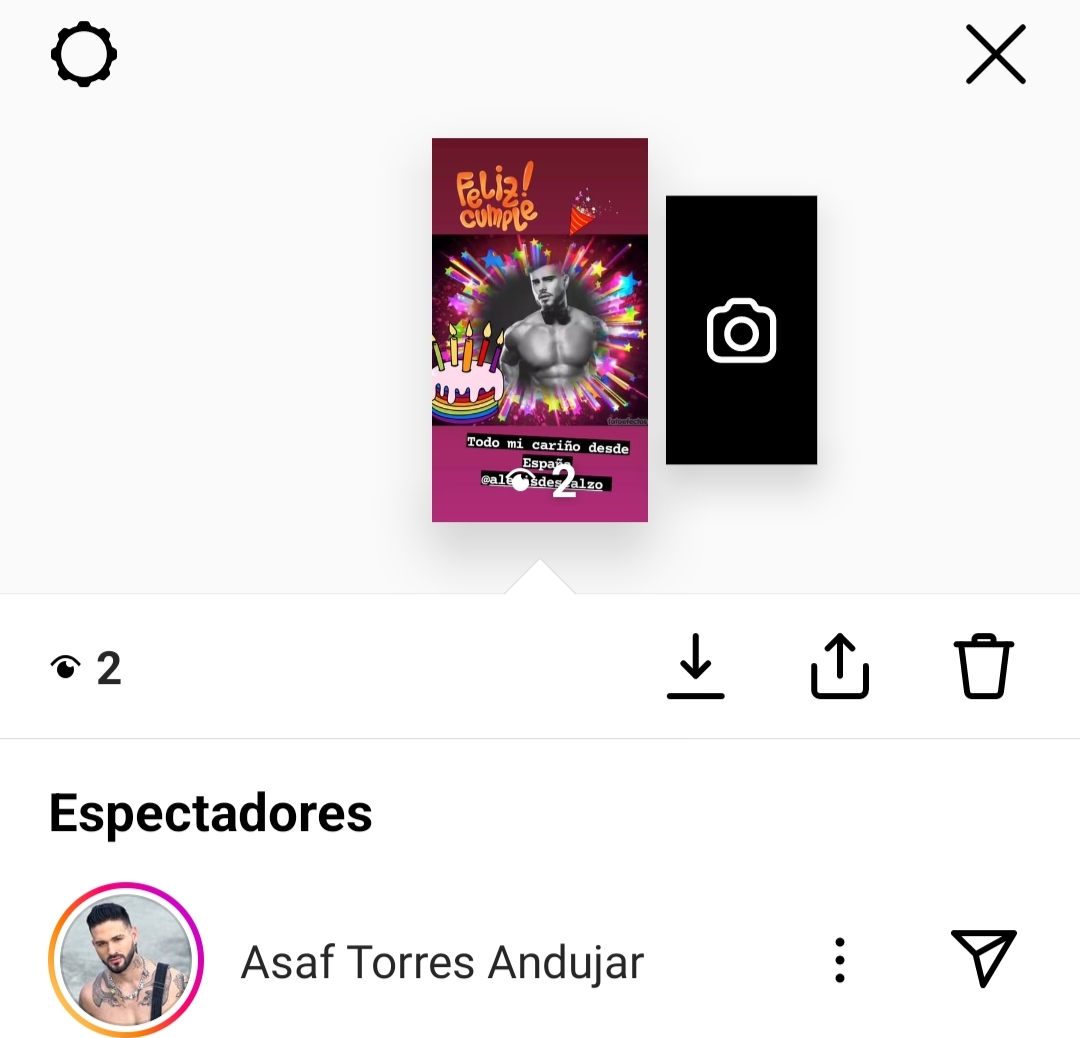This screenshot has height=1038, width=1080.
Task: Open story settings gear icon
Action: pos(84,54)
